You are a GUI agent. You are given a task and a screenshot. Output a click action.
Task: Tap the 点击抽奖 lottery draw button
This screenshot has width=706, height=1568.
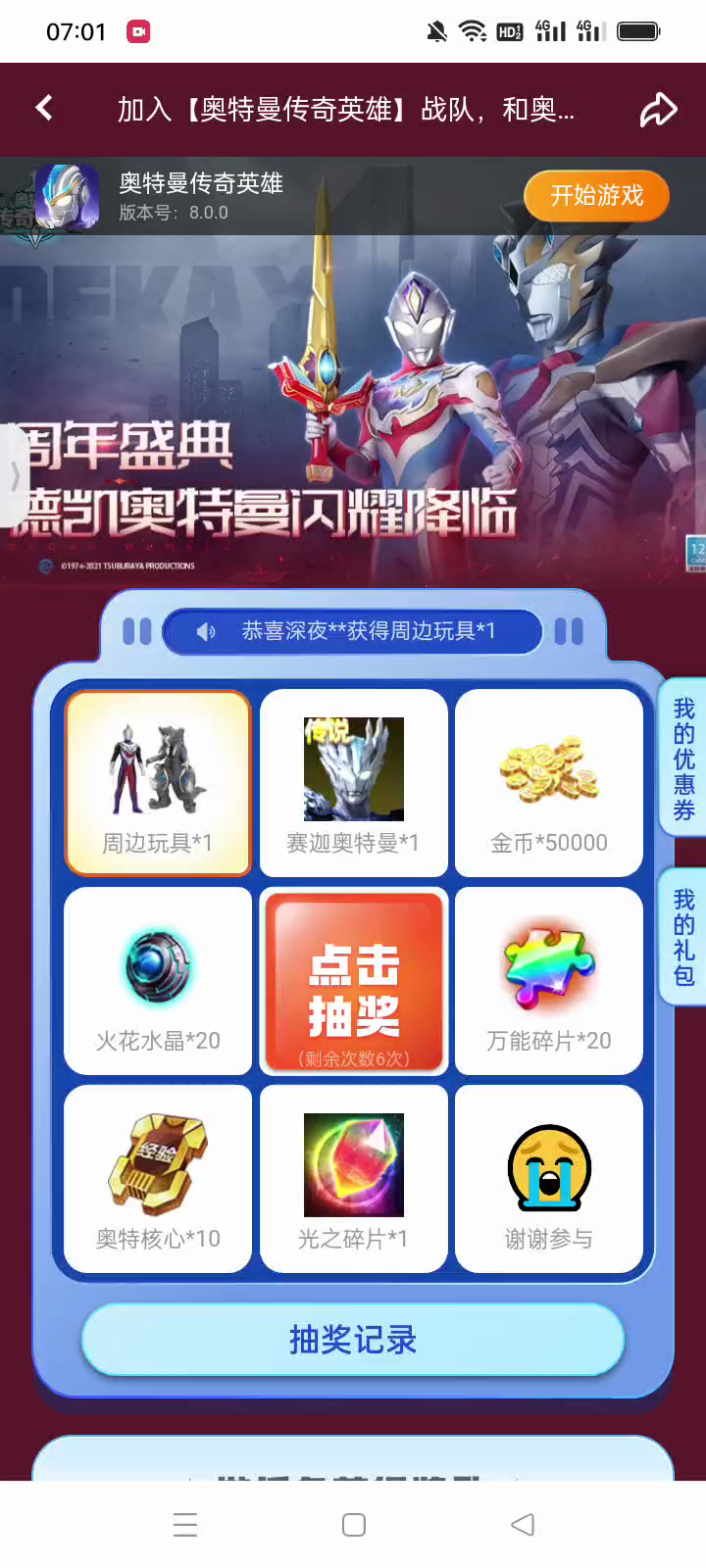coord(354,981)
